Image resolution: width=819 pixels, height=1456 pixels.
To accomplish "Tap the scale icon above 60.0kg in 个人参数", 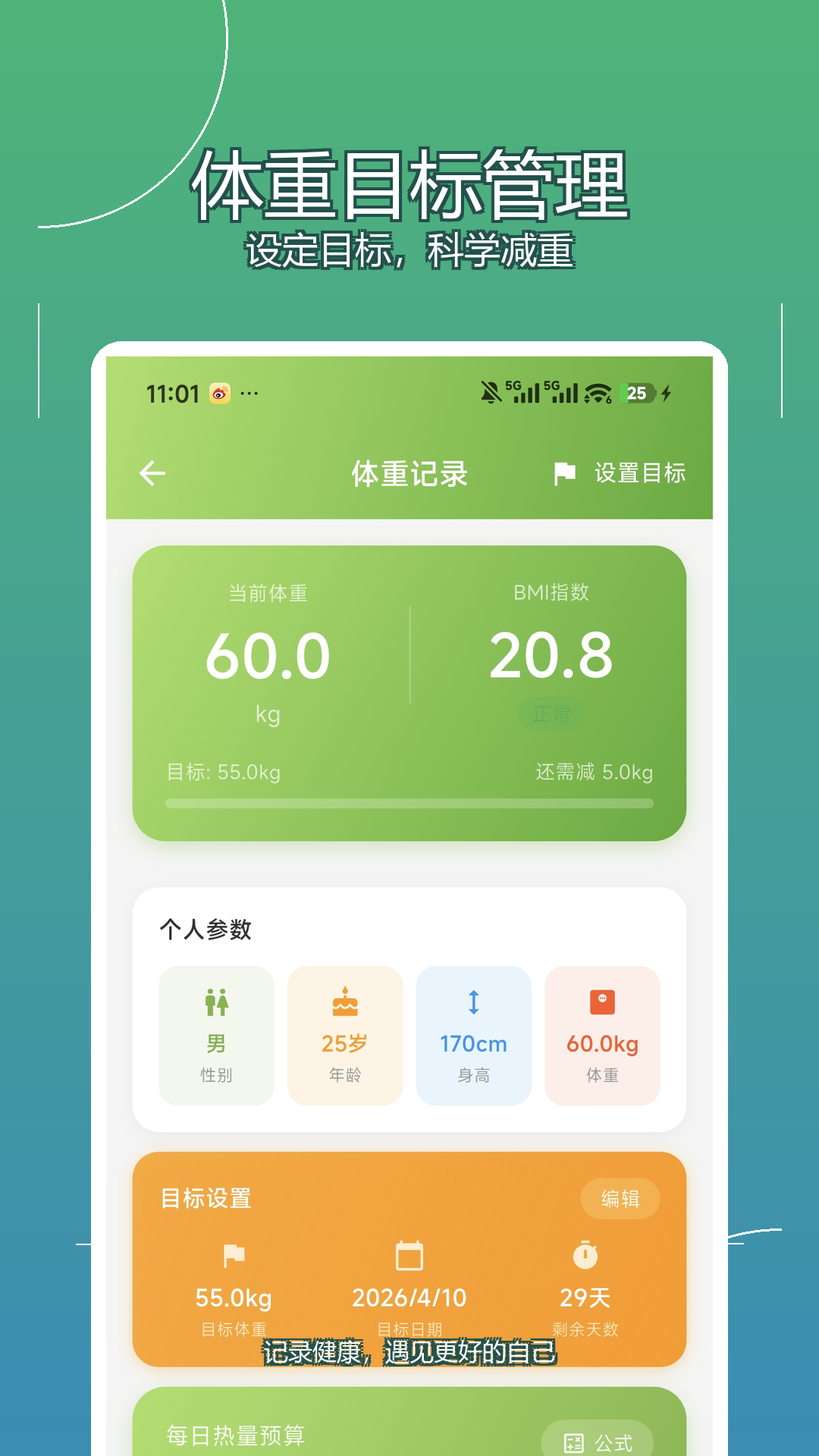I will coord(602,1001).
